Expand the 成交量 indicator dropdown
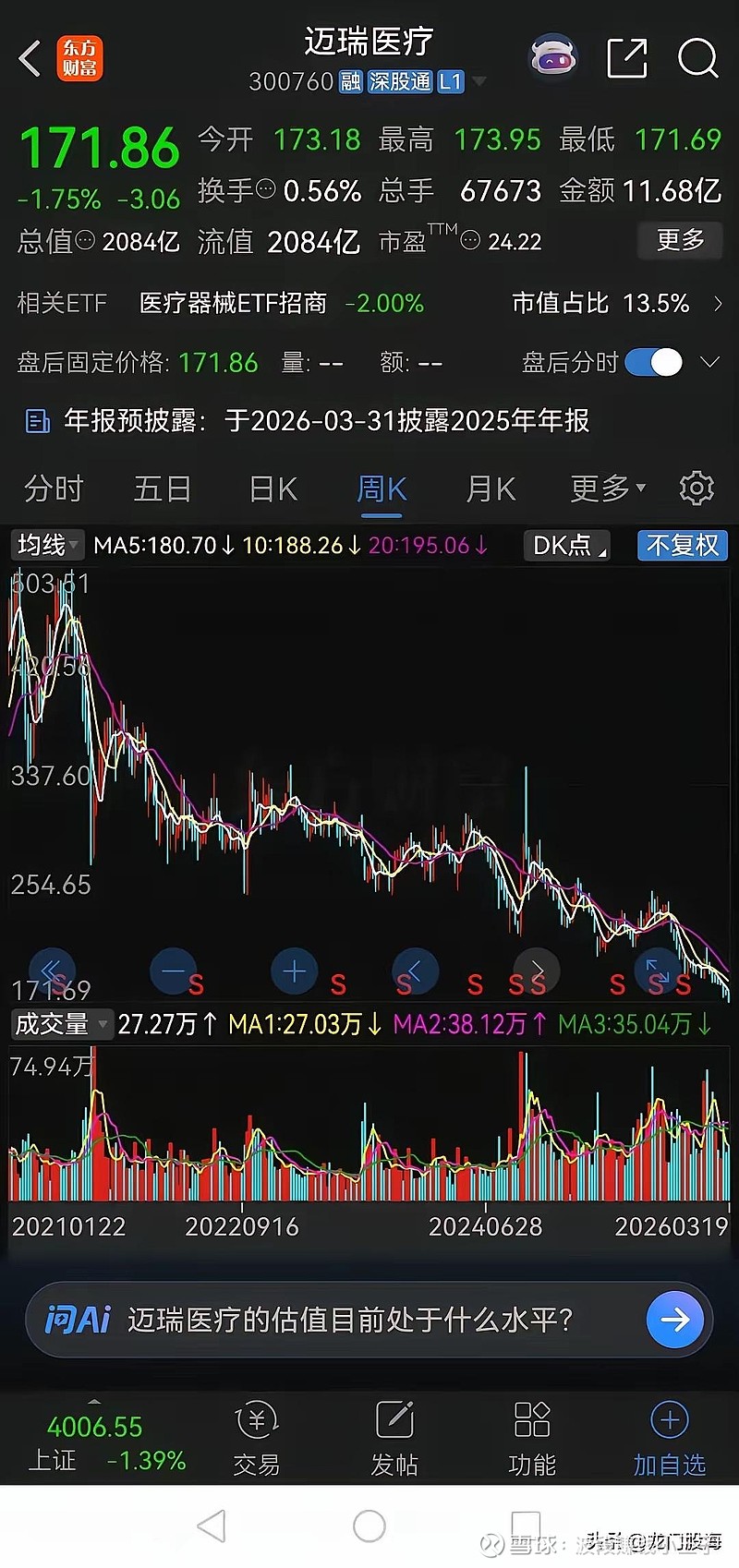The height and width of the screenshot is (1568, 739). point(60,1024)
